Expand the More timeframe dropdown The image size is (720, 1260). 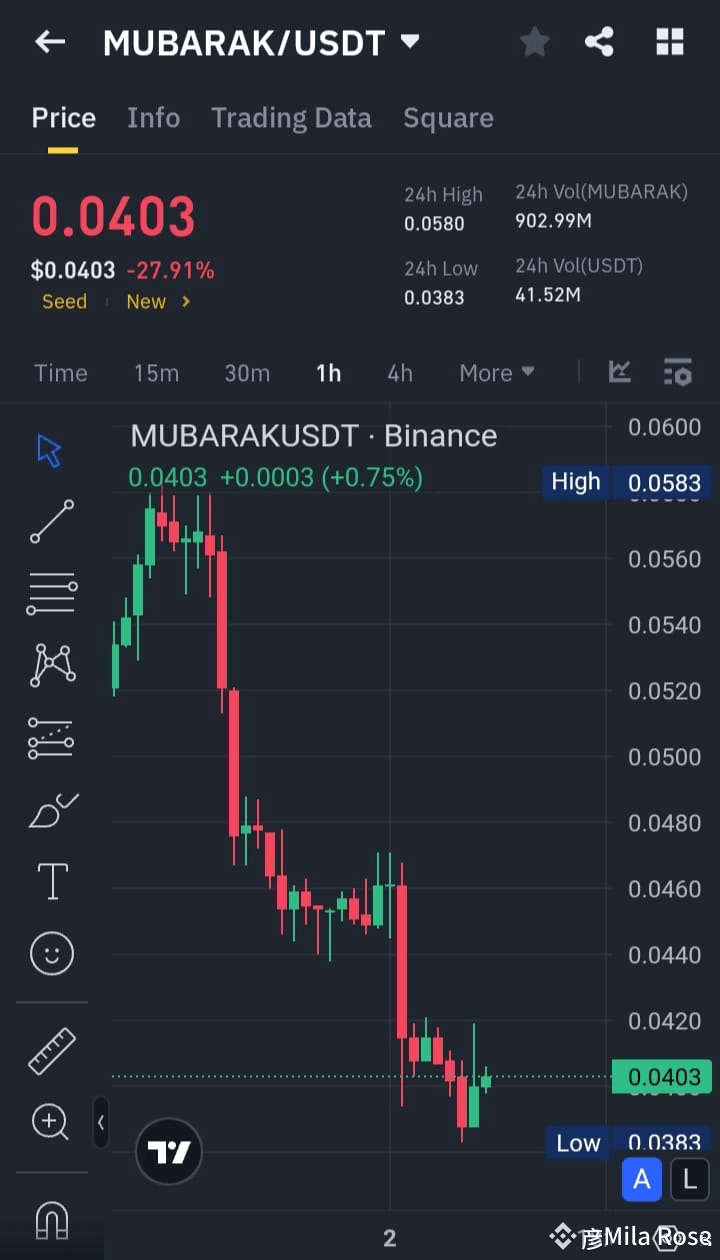click(497, 372)
